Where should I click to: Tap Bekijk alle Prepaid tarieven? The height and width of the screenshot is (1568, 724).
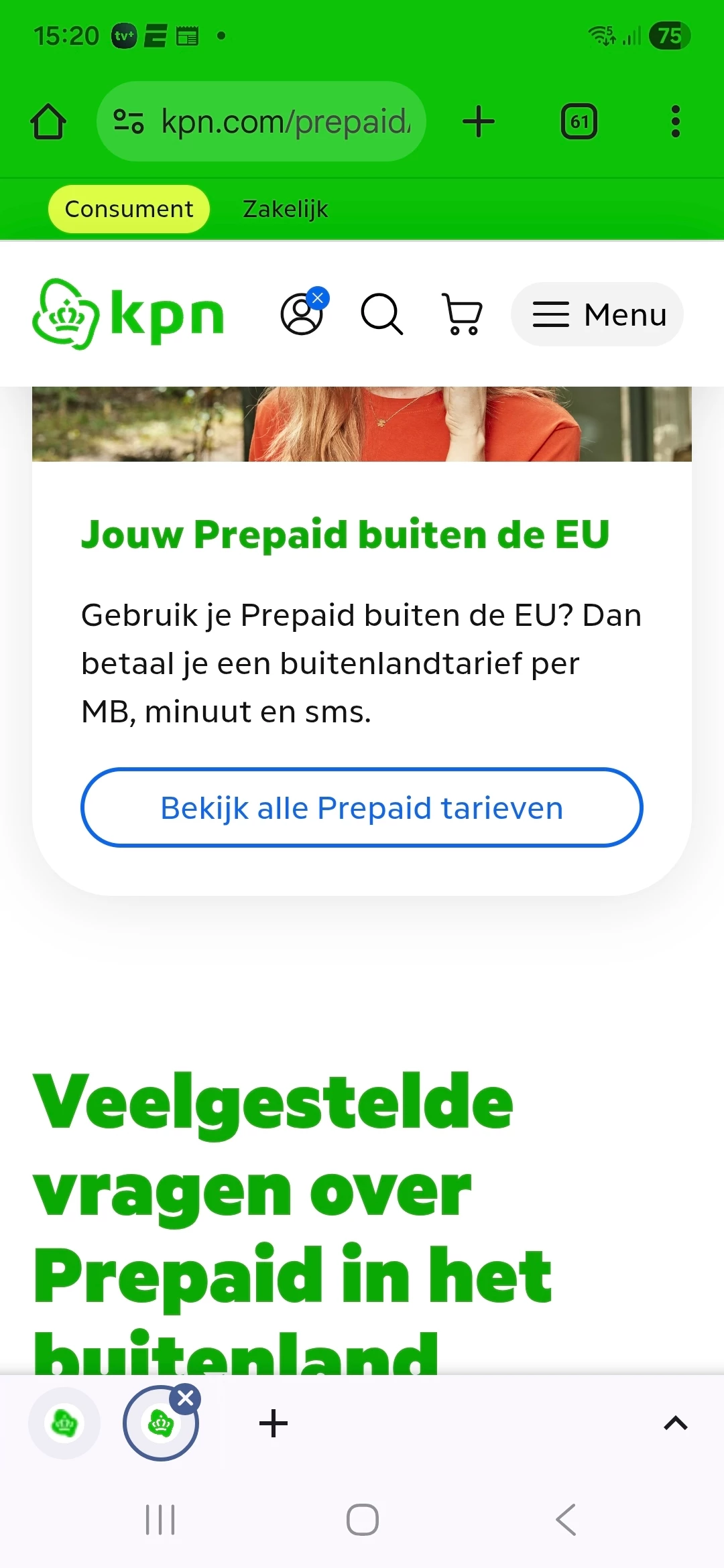[362, 807]
